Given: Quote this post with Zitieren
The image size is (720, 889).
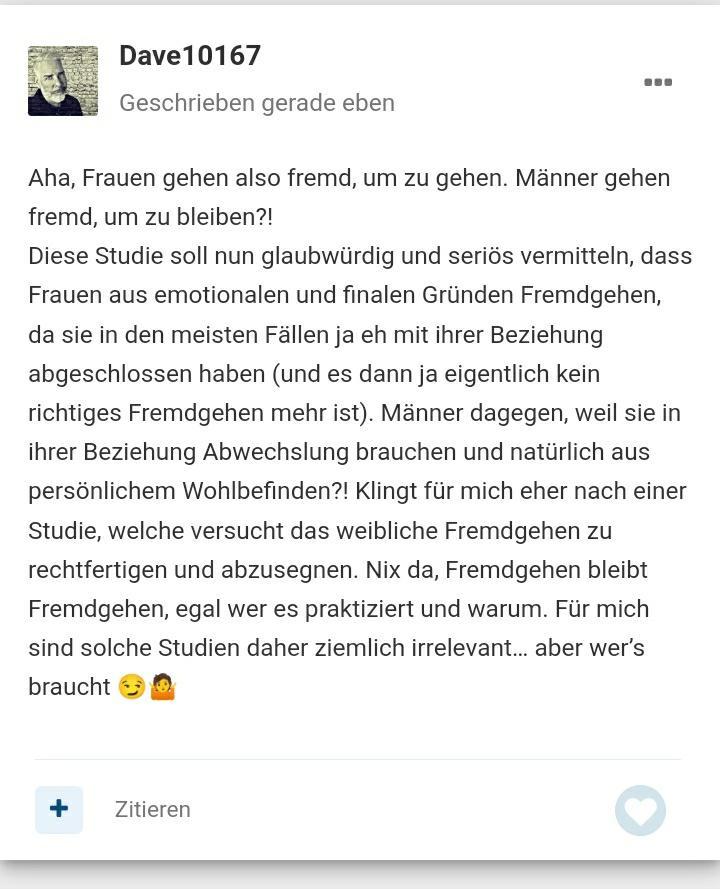Looking at the screenshot, I should pos(152,809).
